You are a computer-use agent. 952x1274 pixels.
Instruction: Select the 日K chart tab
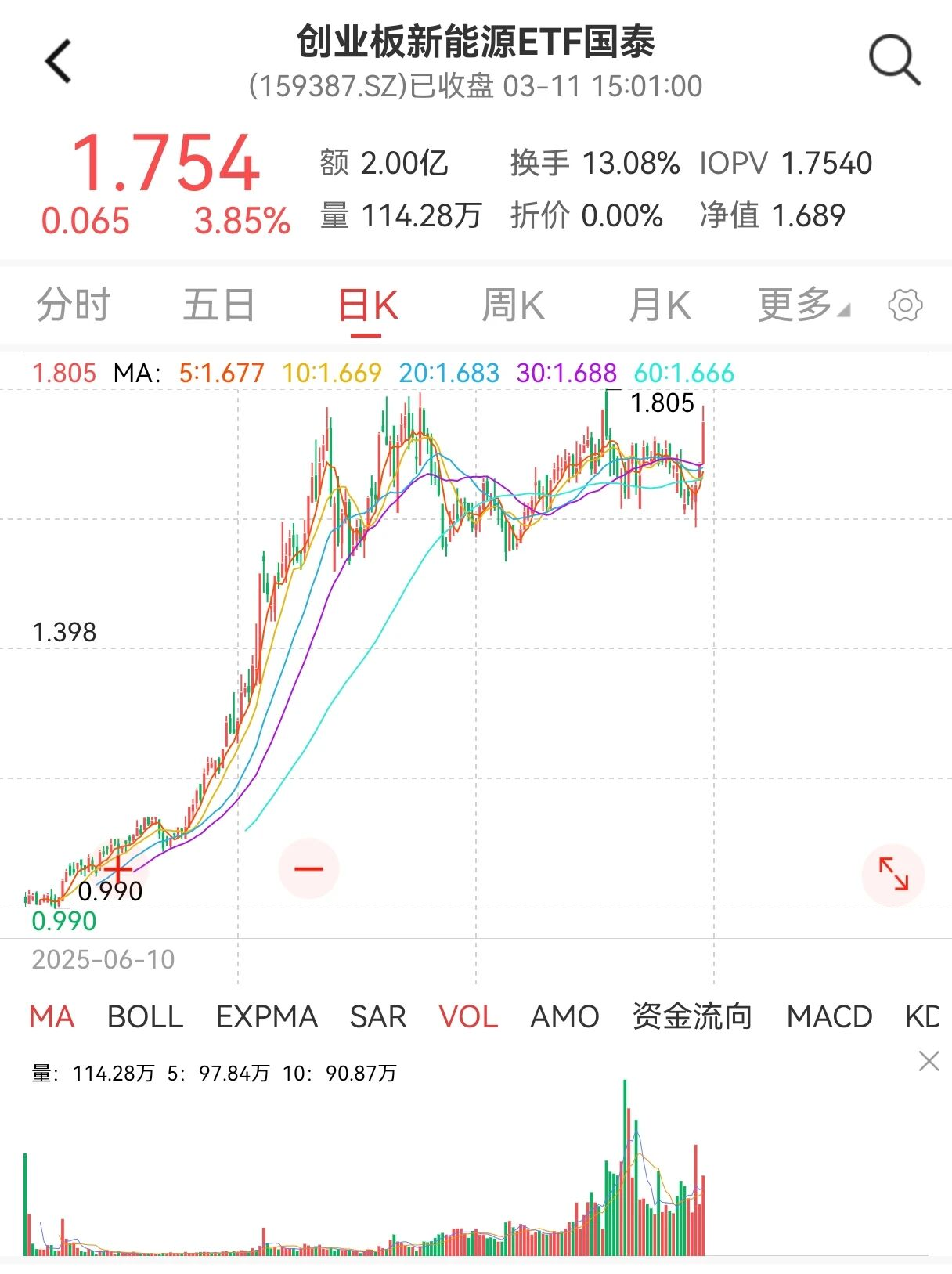pos(367,305)
